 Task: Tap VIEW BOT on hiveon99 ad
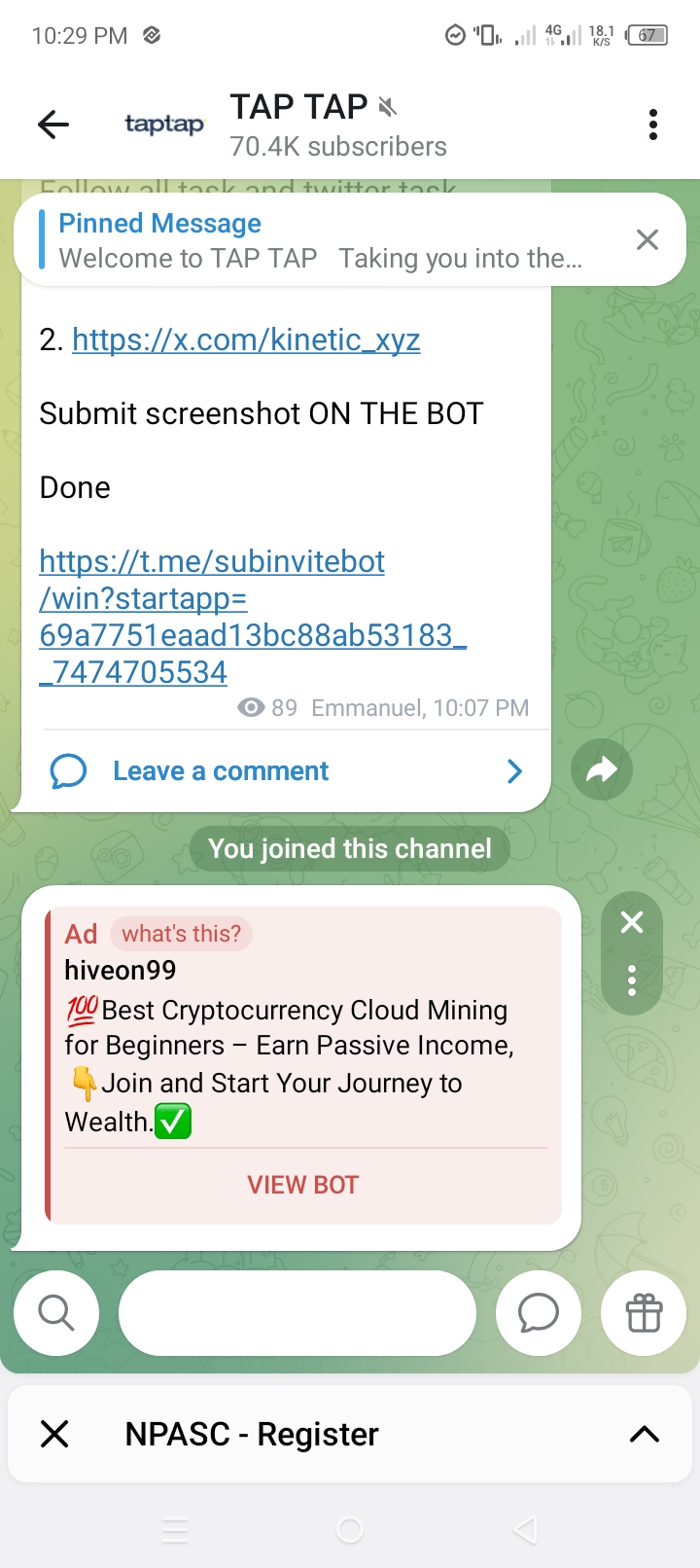pyautogui.click(x=302, y=1185)
